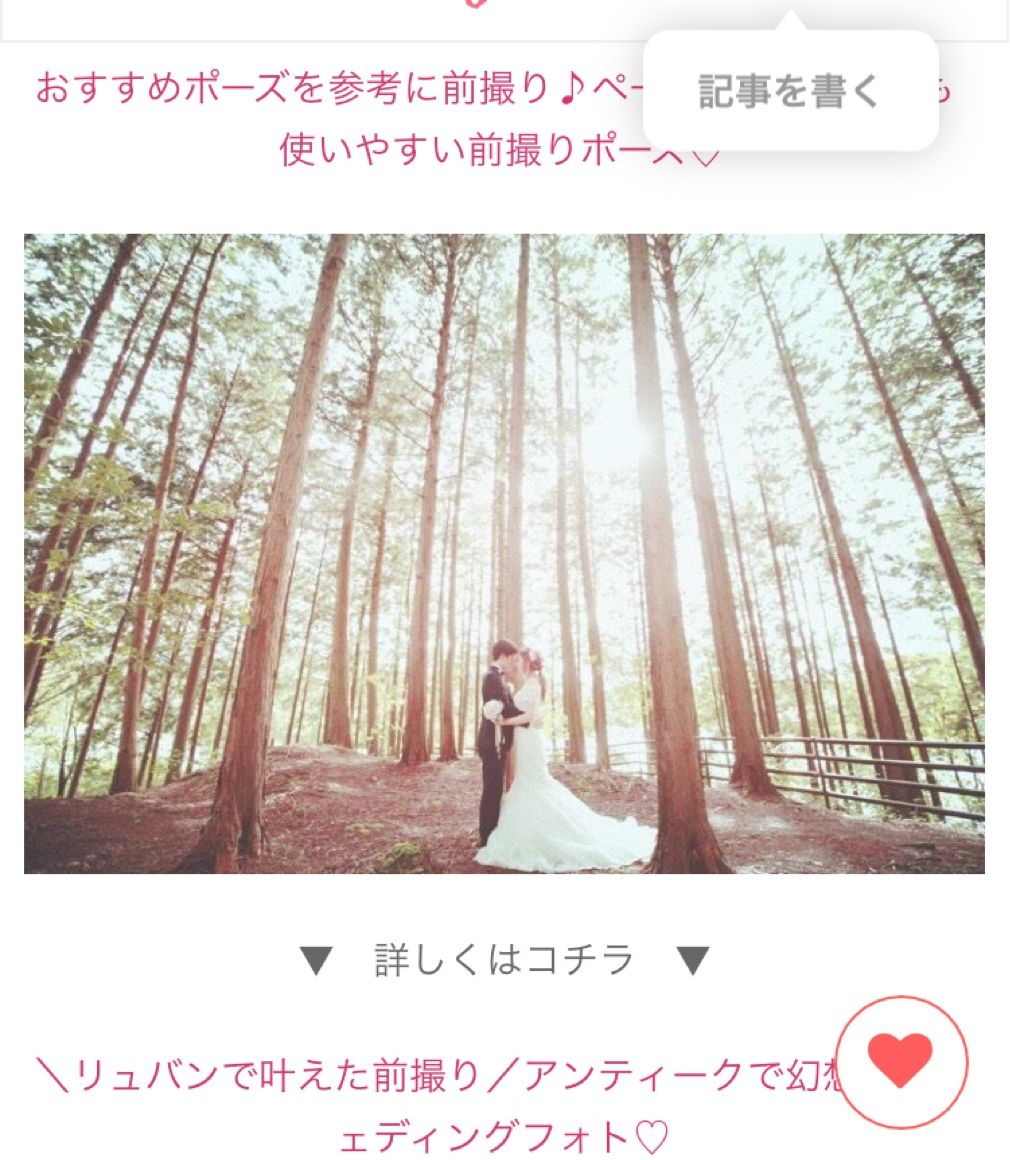Tap the floating red heart button
Image resolution: width=1010 pixels, height=1160 pixels.
click(x=901, y=1061)
